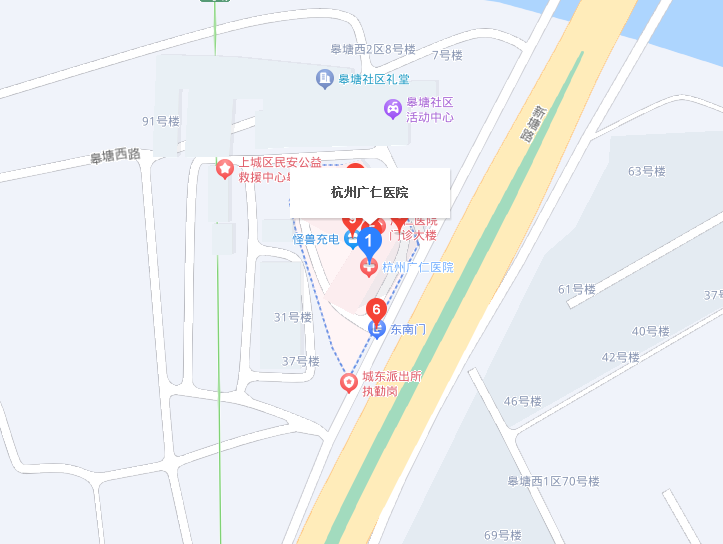Open the 杭州广仁医院 info window label
Viewport: 723px width, 544px height.
point(369,193)
